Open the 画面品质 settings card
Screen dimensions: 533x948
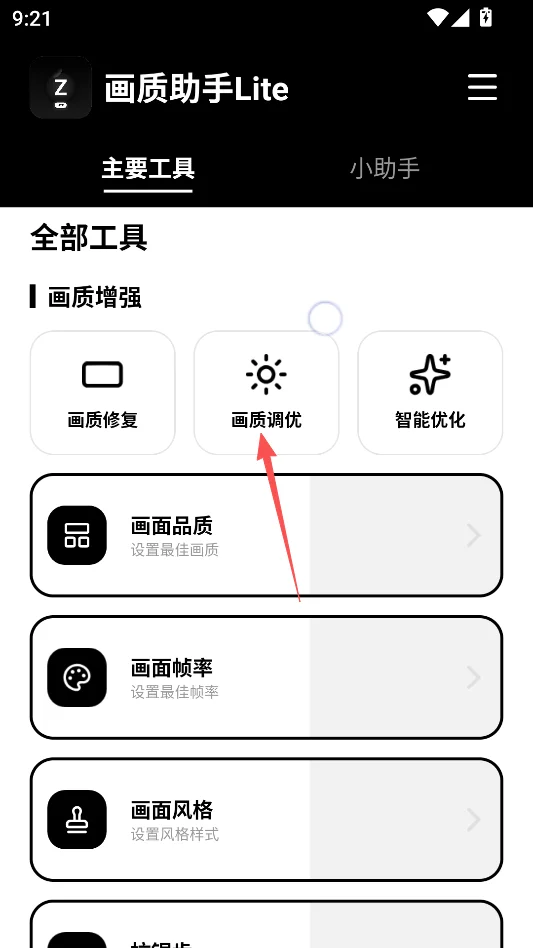point(266,535)
